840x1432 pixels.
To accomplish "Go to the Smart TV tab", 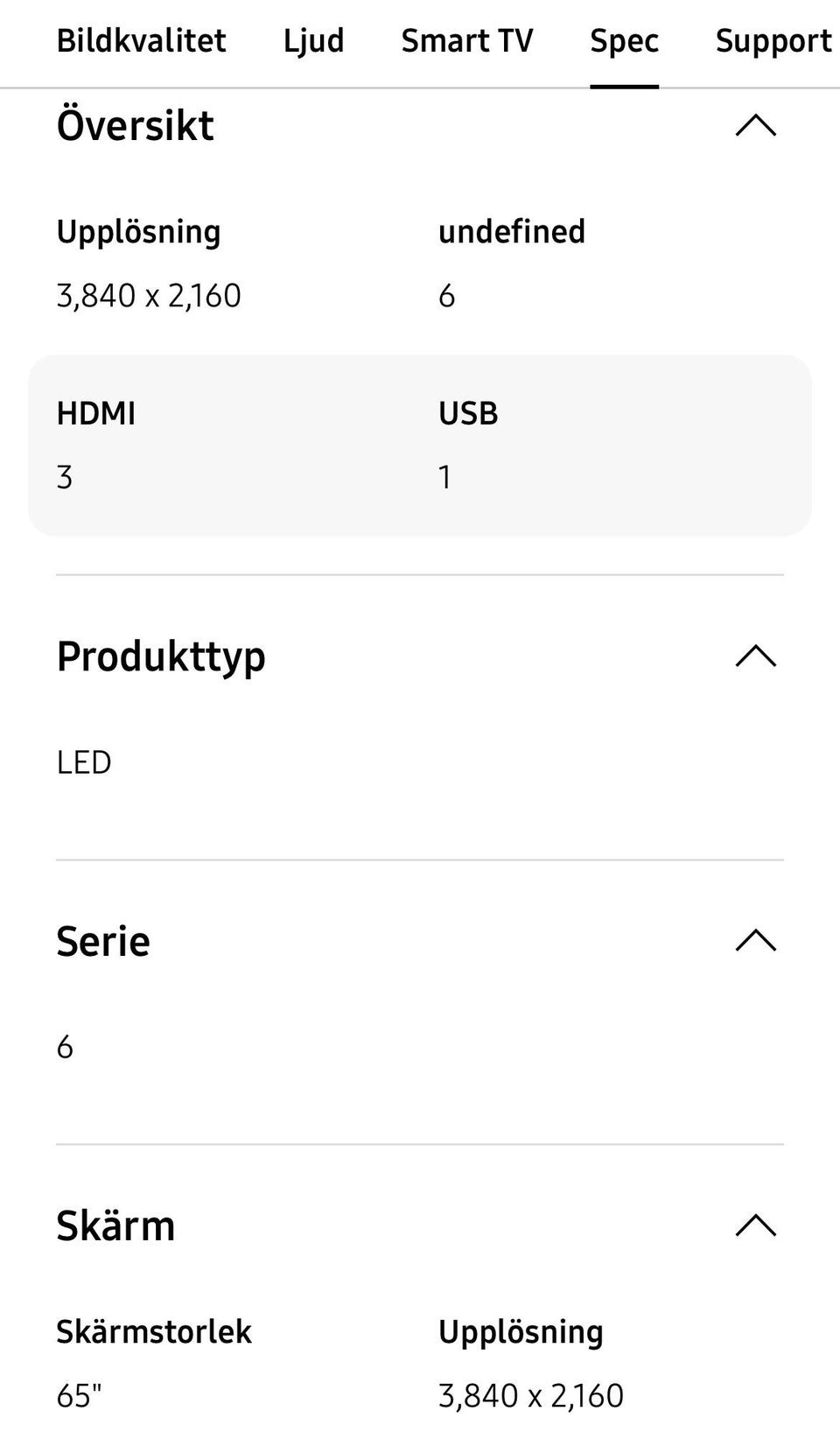I will [466, 41].
